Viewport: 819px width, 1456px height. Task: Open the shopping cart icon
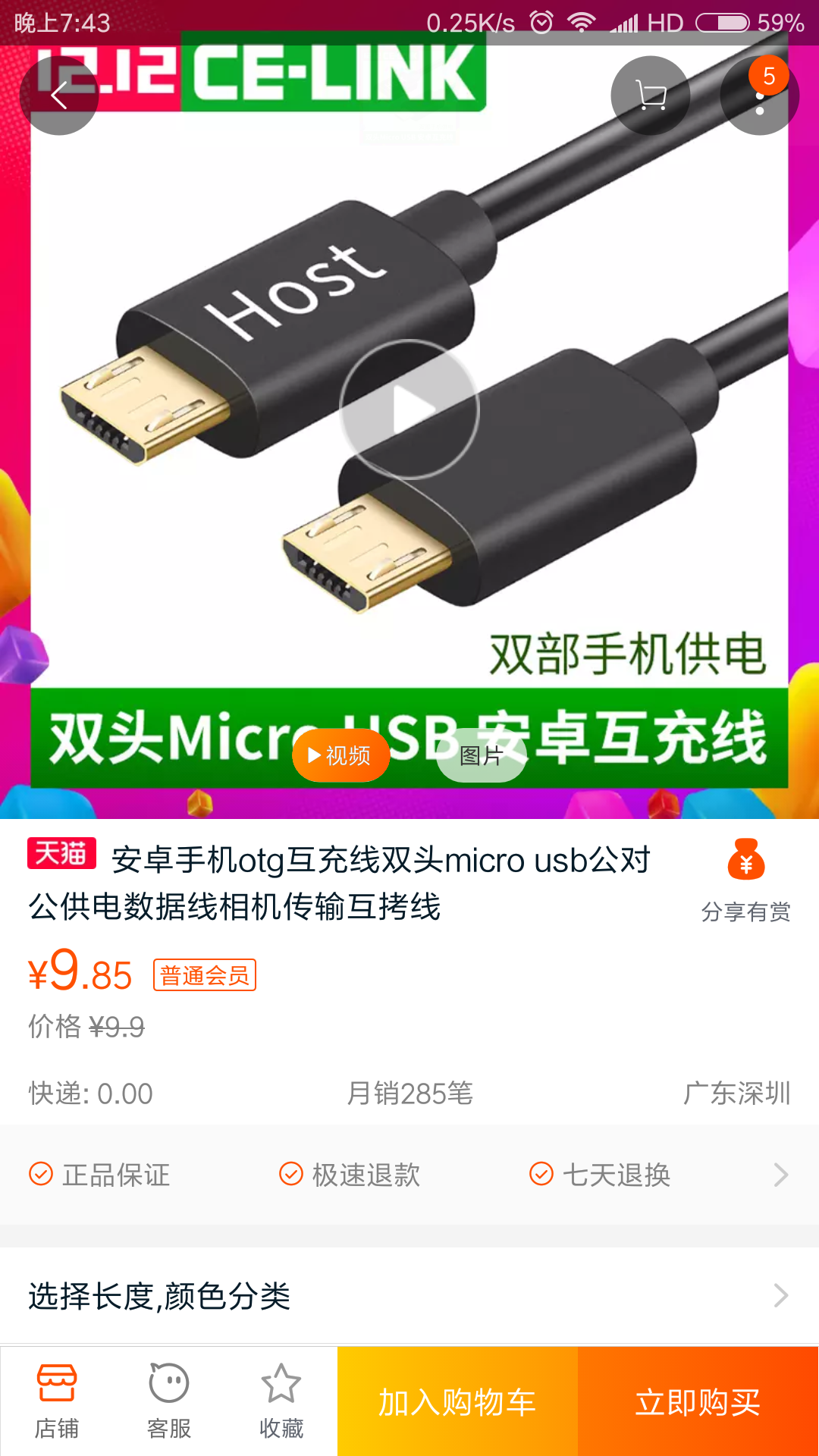651,95
